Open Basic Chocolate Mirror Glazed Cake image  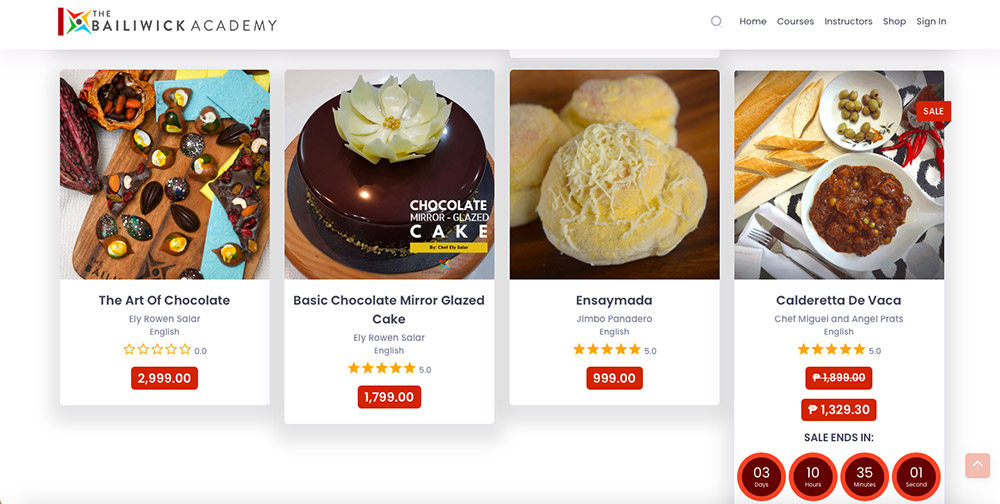(389, 174)
